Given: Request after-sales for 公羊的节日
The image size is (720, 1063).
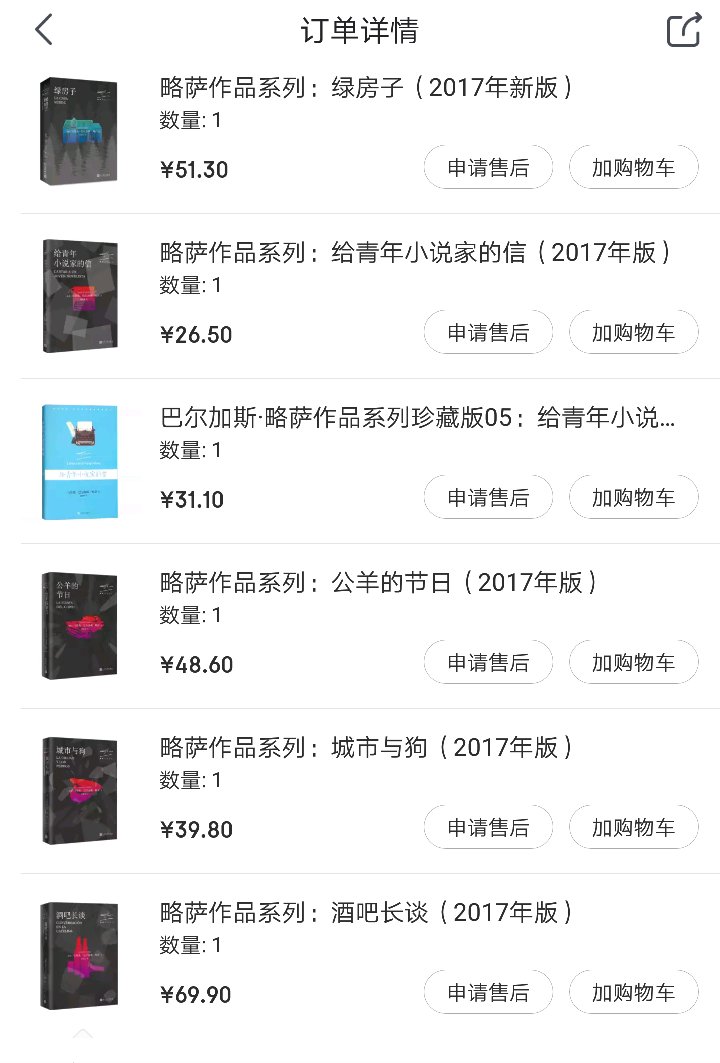Looking at the screenshot, I should pyautogui.click(x=488, y=663).
